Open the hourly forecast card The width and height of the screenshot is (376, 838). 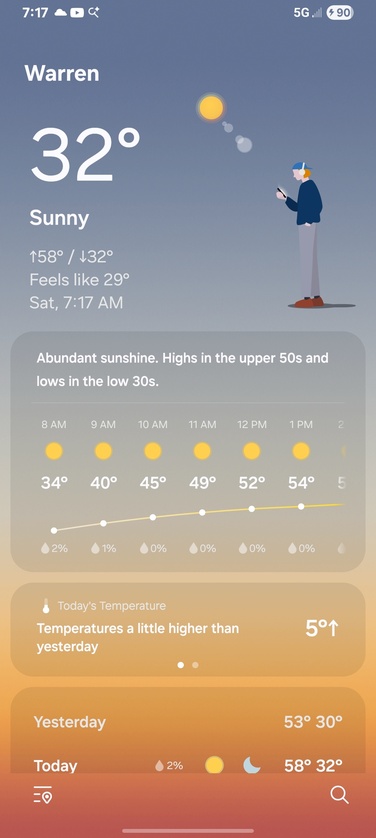tap(188, 452)
